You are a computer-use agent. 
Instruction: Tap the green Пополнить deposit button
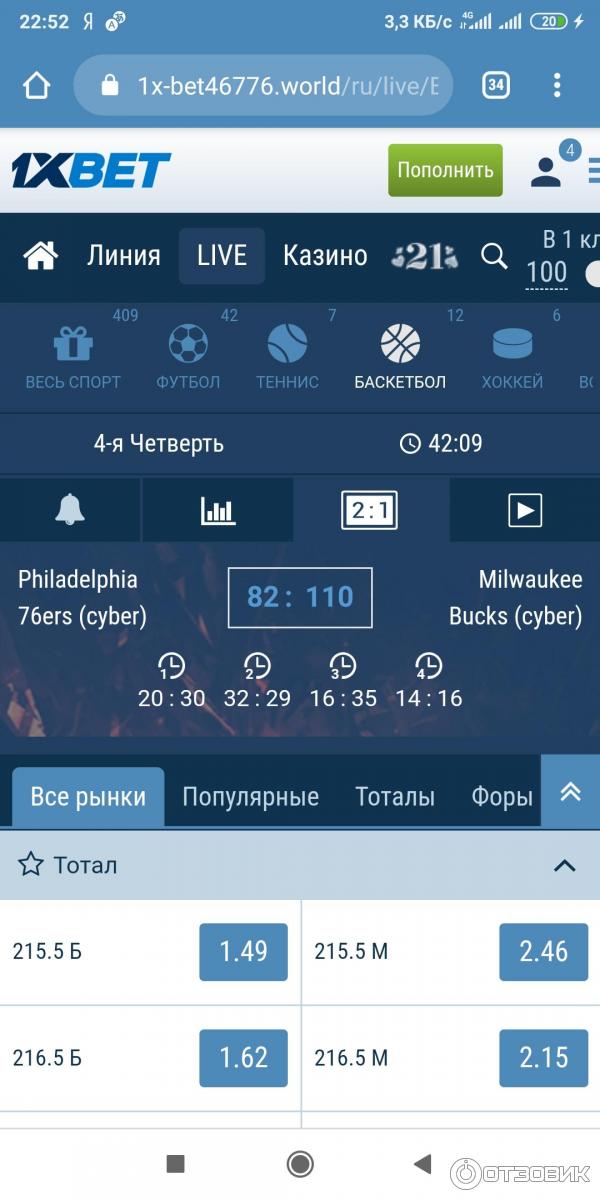click(445, 170)
